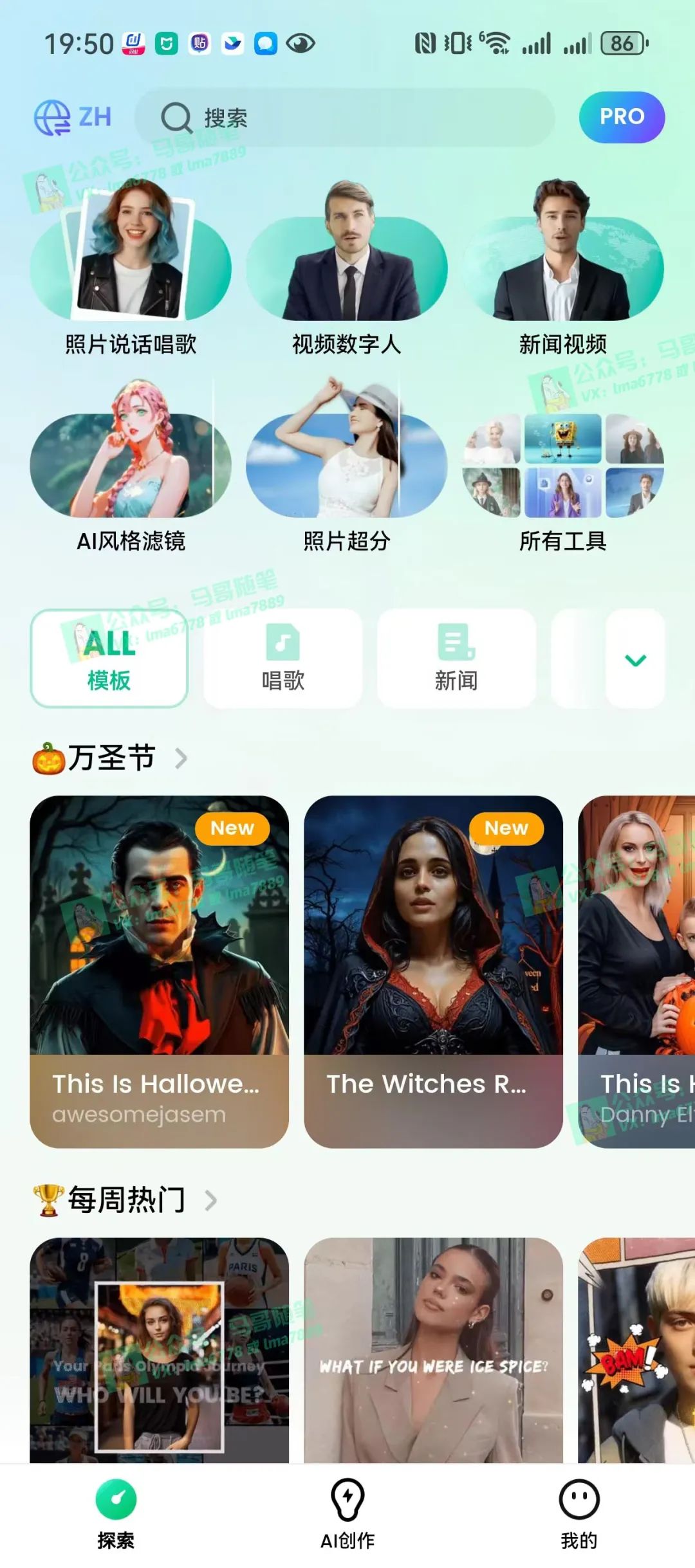Open the PRO upgrade button
This screenshot has height=1568, width=695.
coord(621,117)
